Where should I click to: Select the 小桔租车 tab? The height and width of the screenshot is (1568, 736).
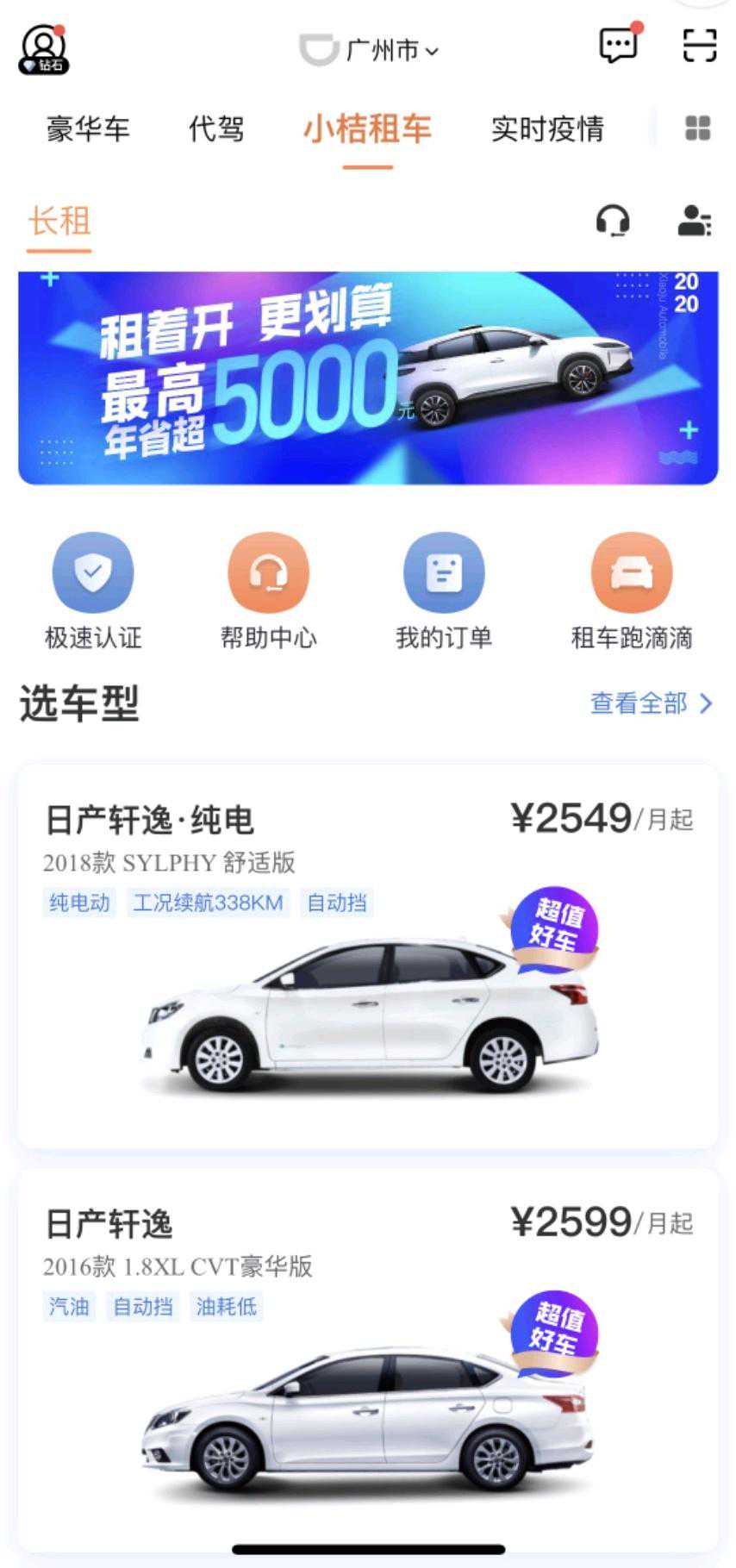point(367,129)
